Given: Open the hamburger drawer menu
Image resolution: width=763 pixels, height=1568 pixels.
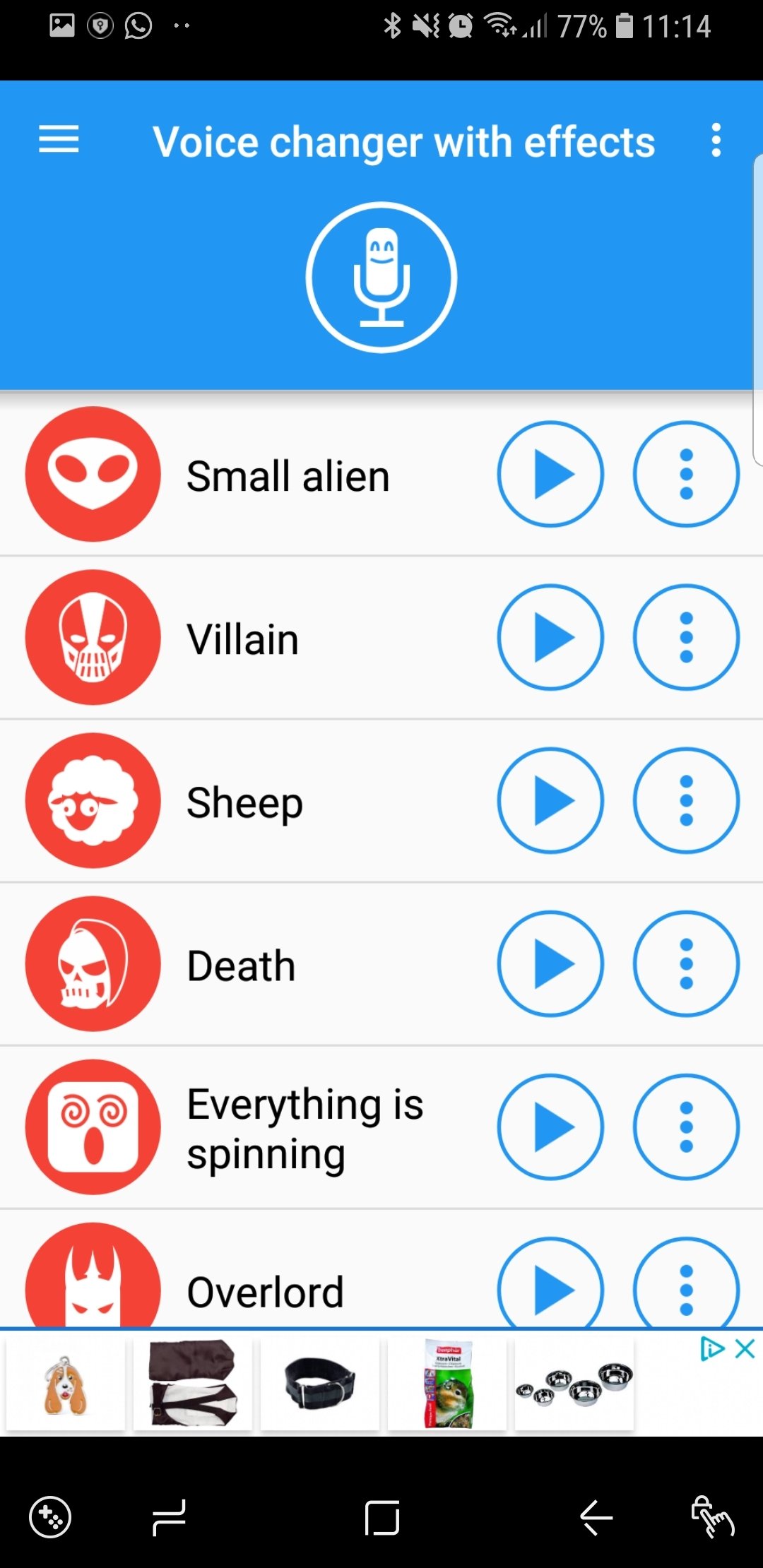Looking at the screenshot, I should point(59,139).
